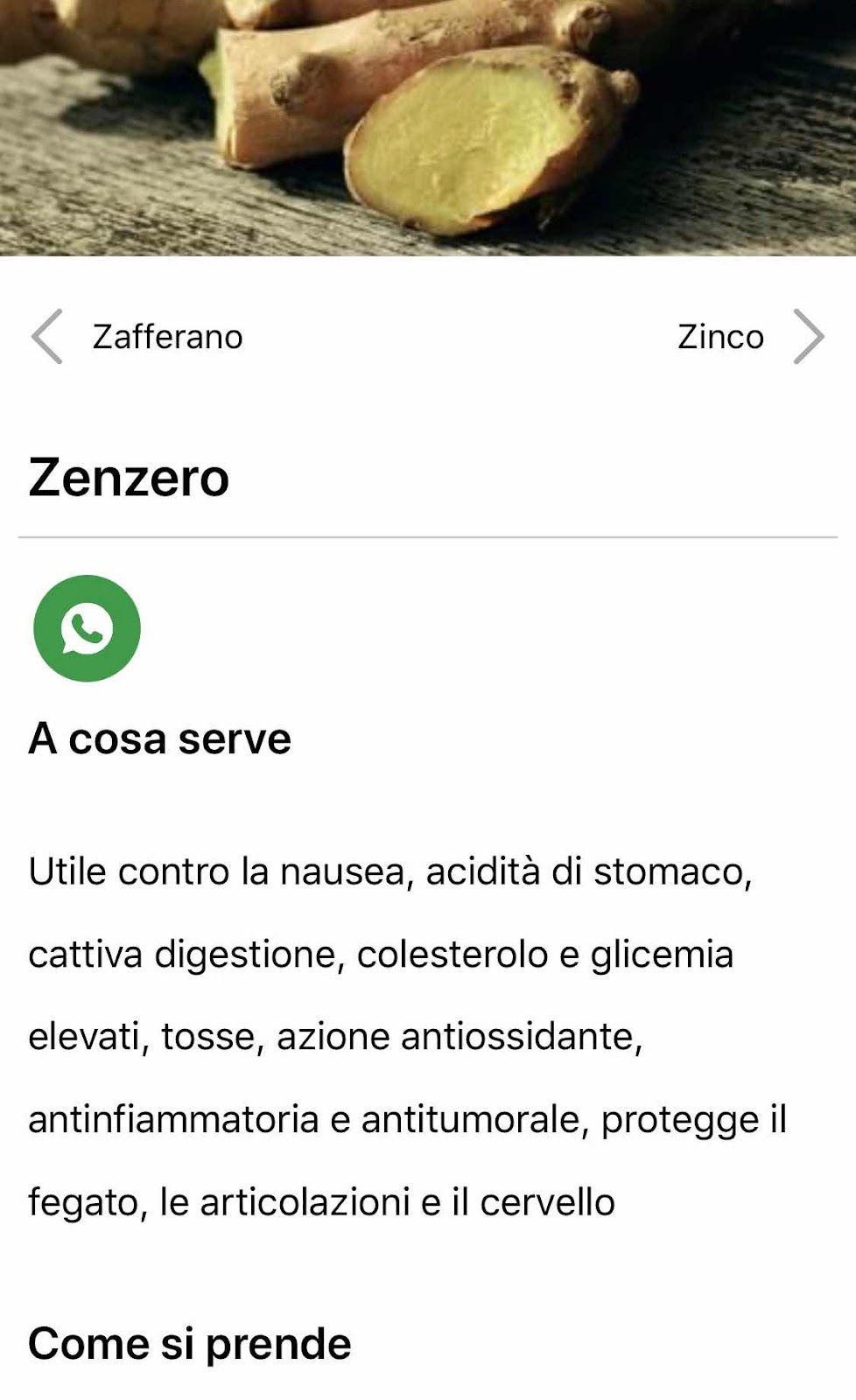Viewport: 856px width, 1400px height.
Task: Share Zenzero via the WhatsApp icon
Action: click(x=87, y=628)
